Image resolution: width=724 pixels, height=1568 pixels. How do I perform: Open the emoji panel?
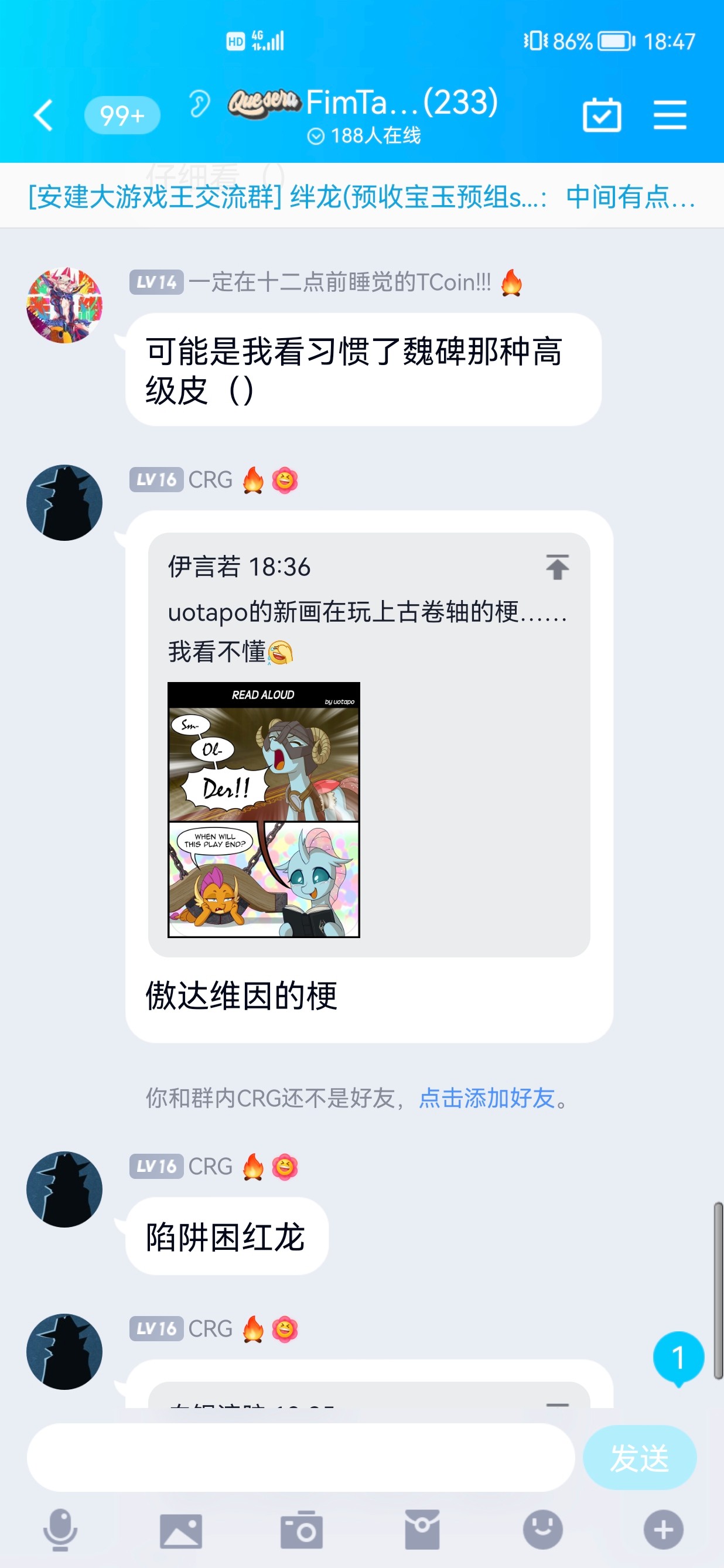coord(542,1529)
